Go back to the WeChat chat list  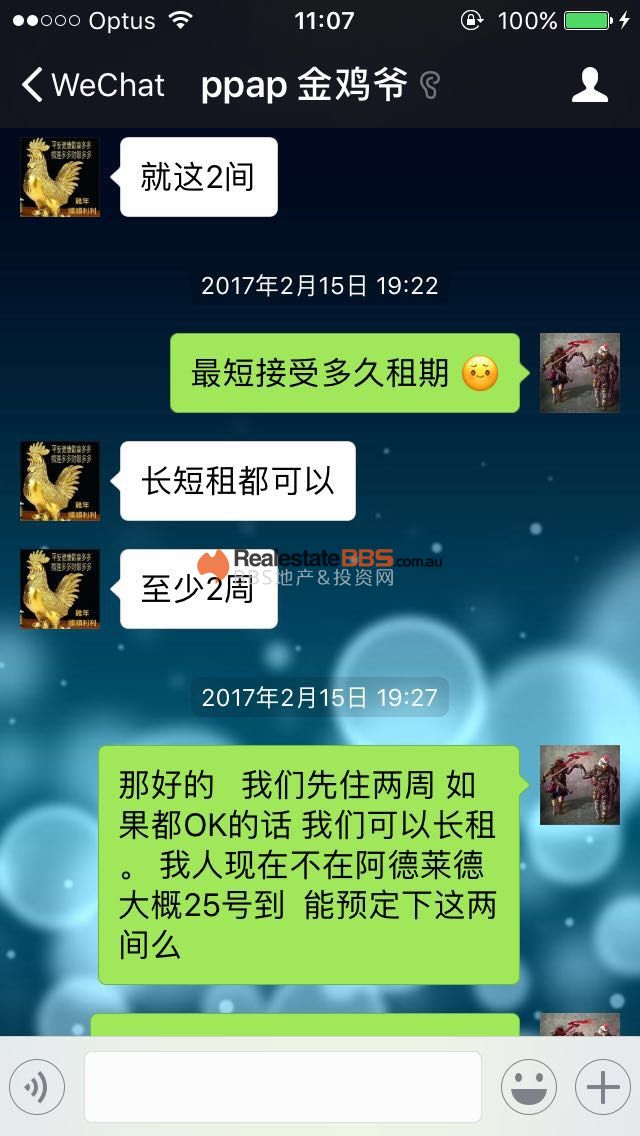[92, 85]
